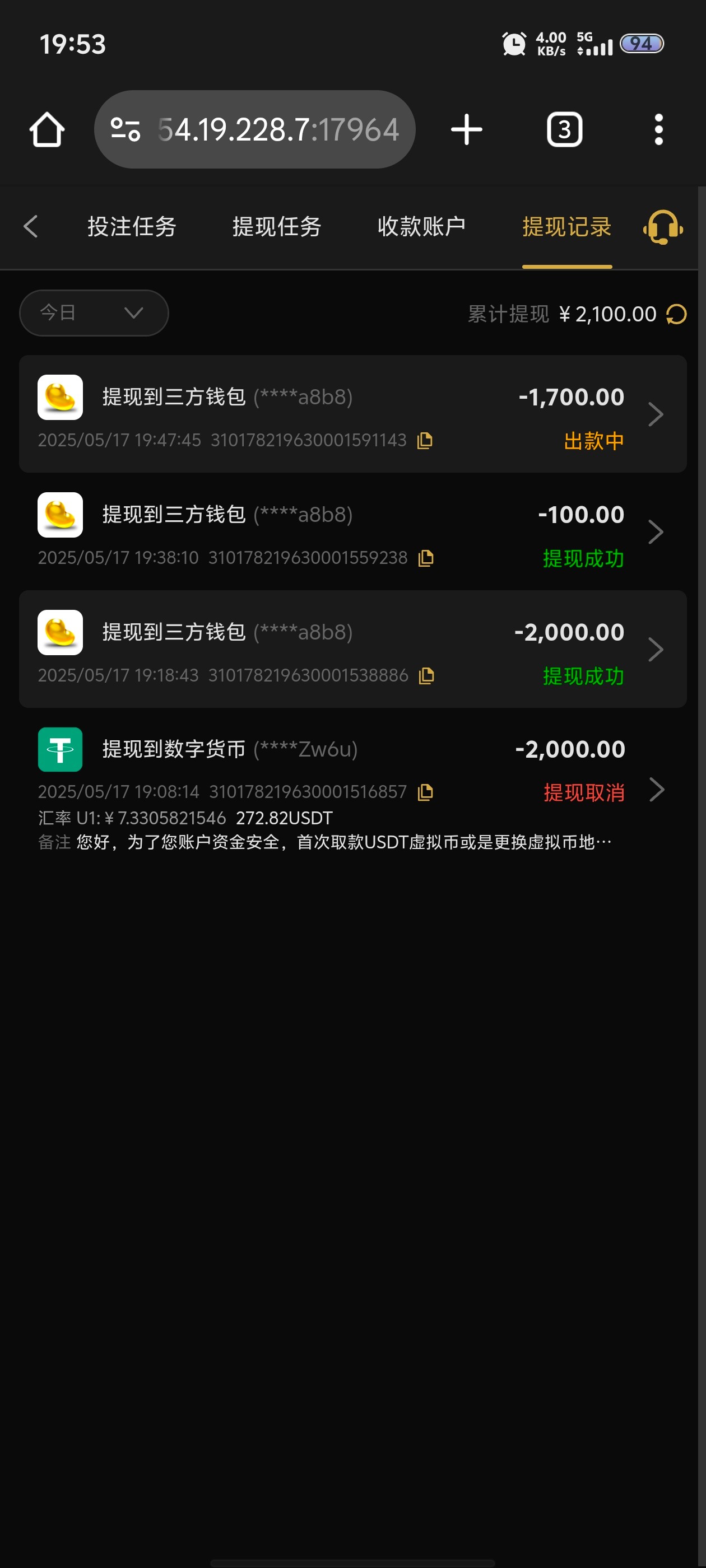This screenshot has width=706, height=1568.
Task: Contact customer service via headset icon
Action: click(663, 227)
